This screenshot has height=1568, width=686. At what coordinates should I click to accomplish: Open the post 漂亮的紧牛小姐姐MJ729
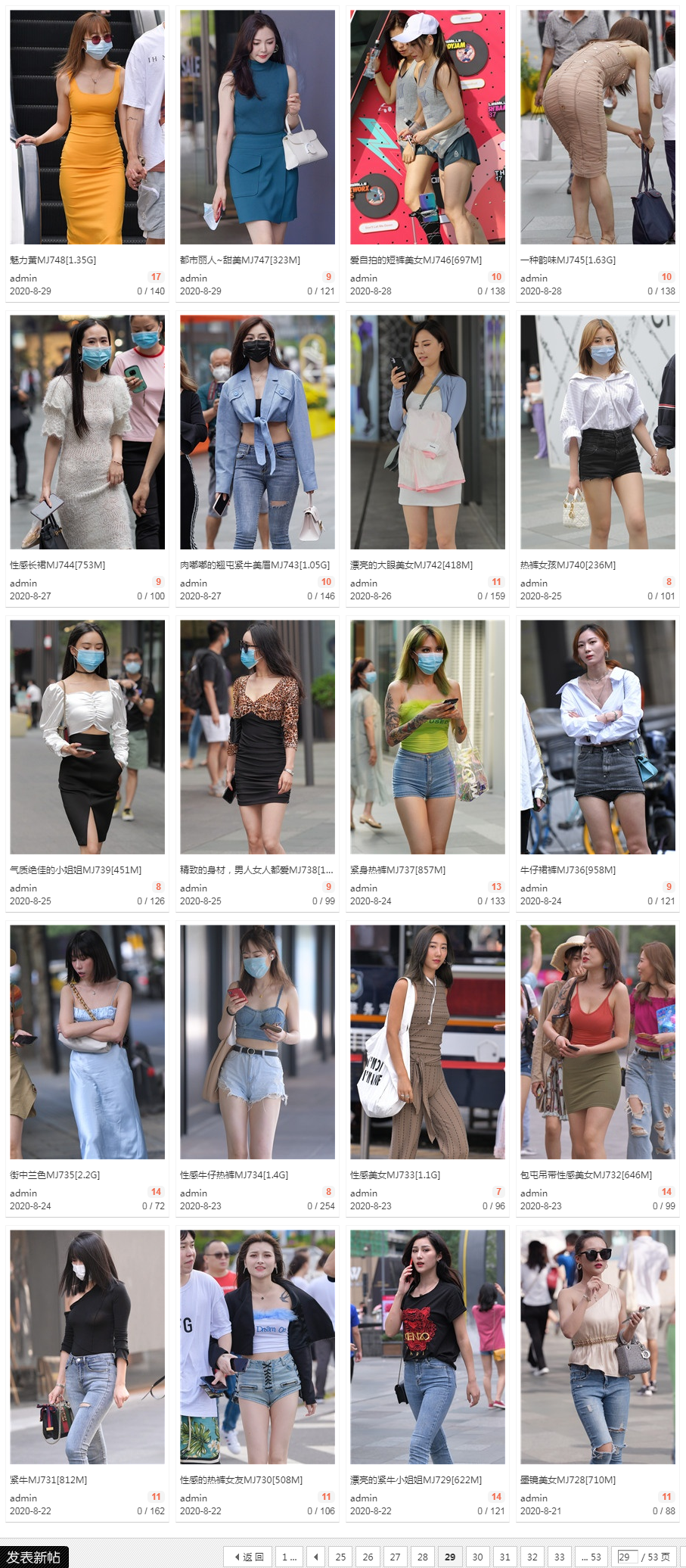click(415, 1479)
